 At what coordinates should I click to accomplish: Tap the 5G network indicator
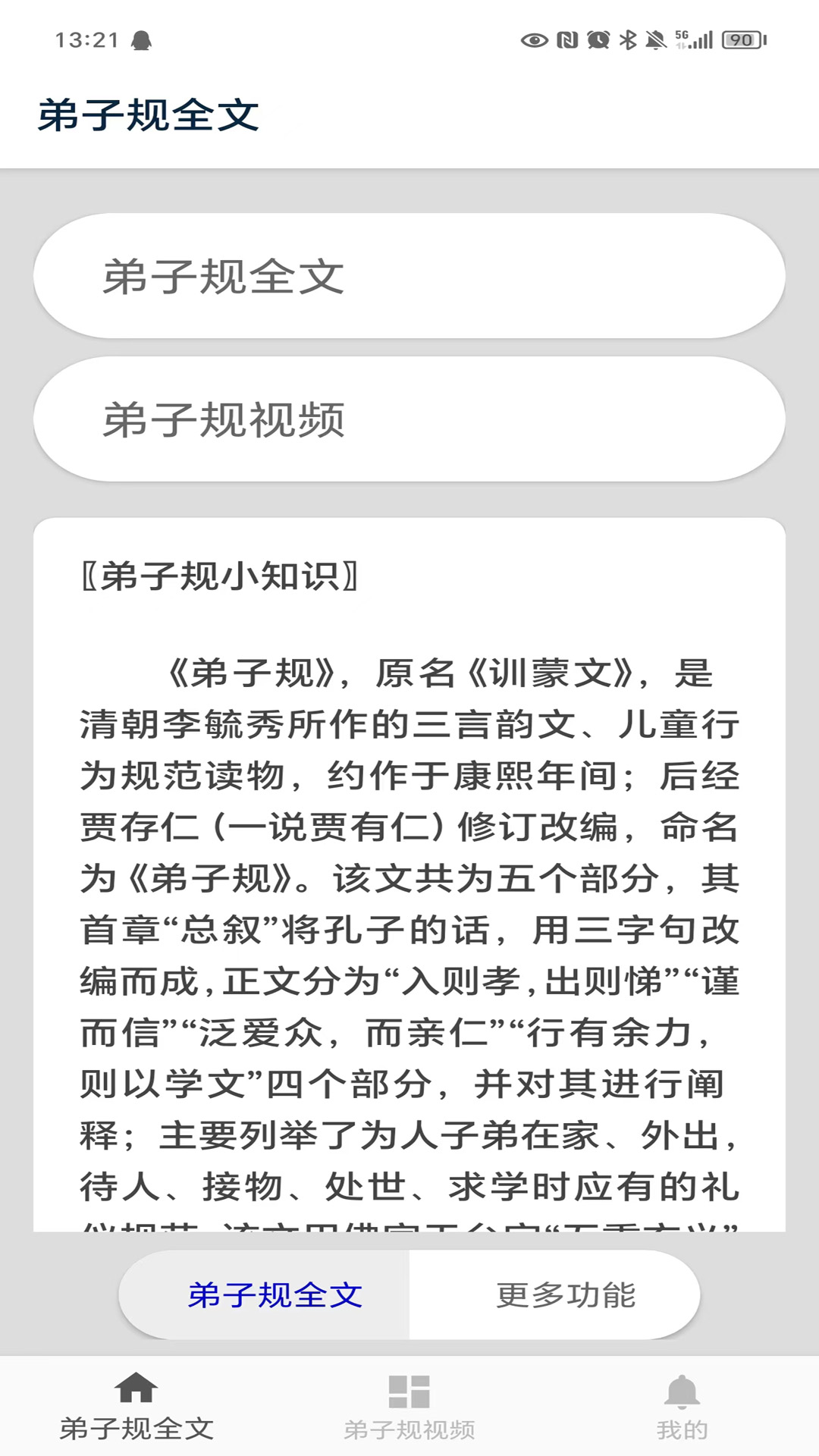pos(681,36)
